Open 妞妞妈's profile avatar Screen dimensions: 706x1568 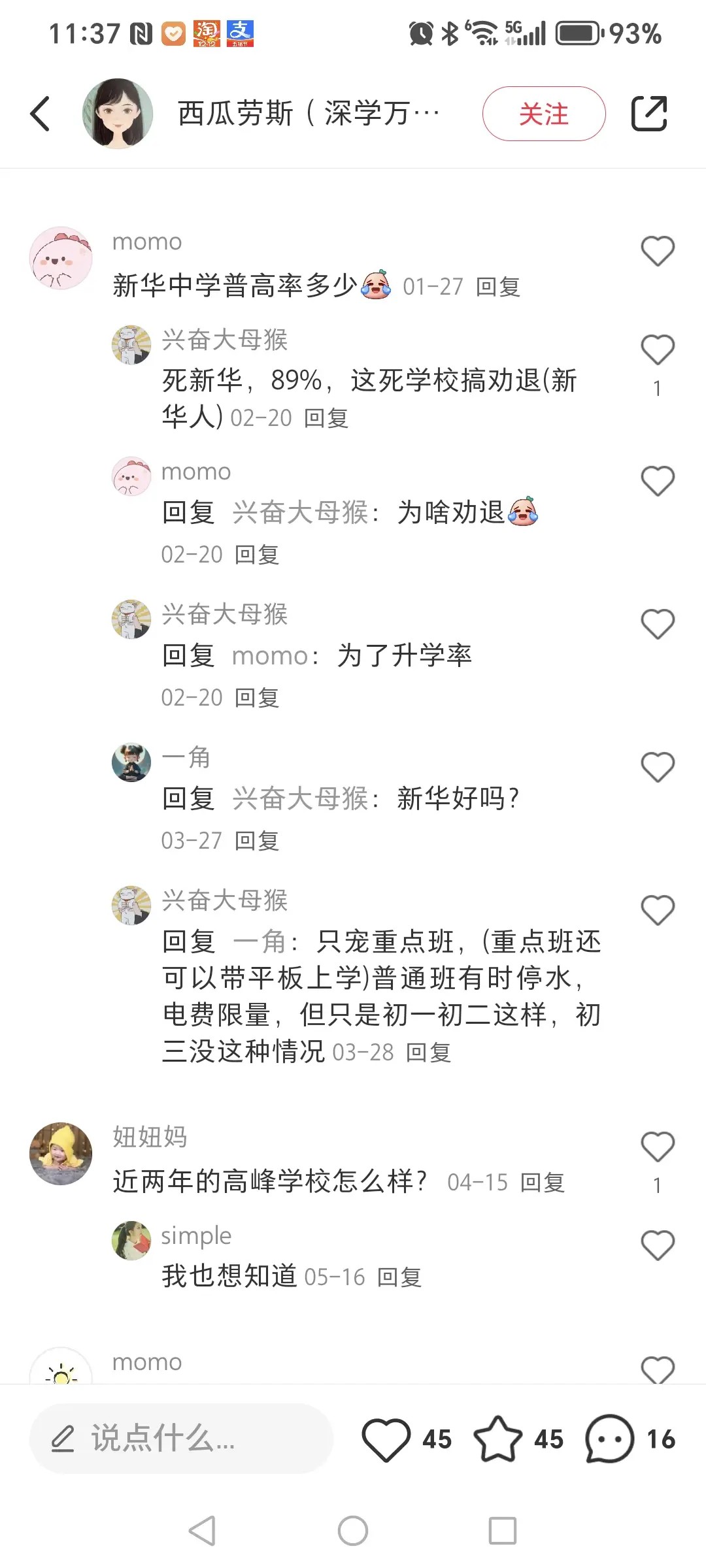61,1154
